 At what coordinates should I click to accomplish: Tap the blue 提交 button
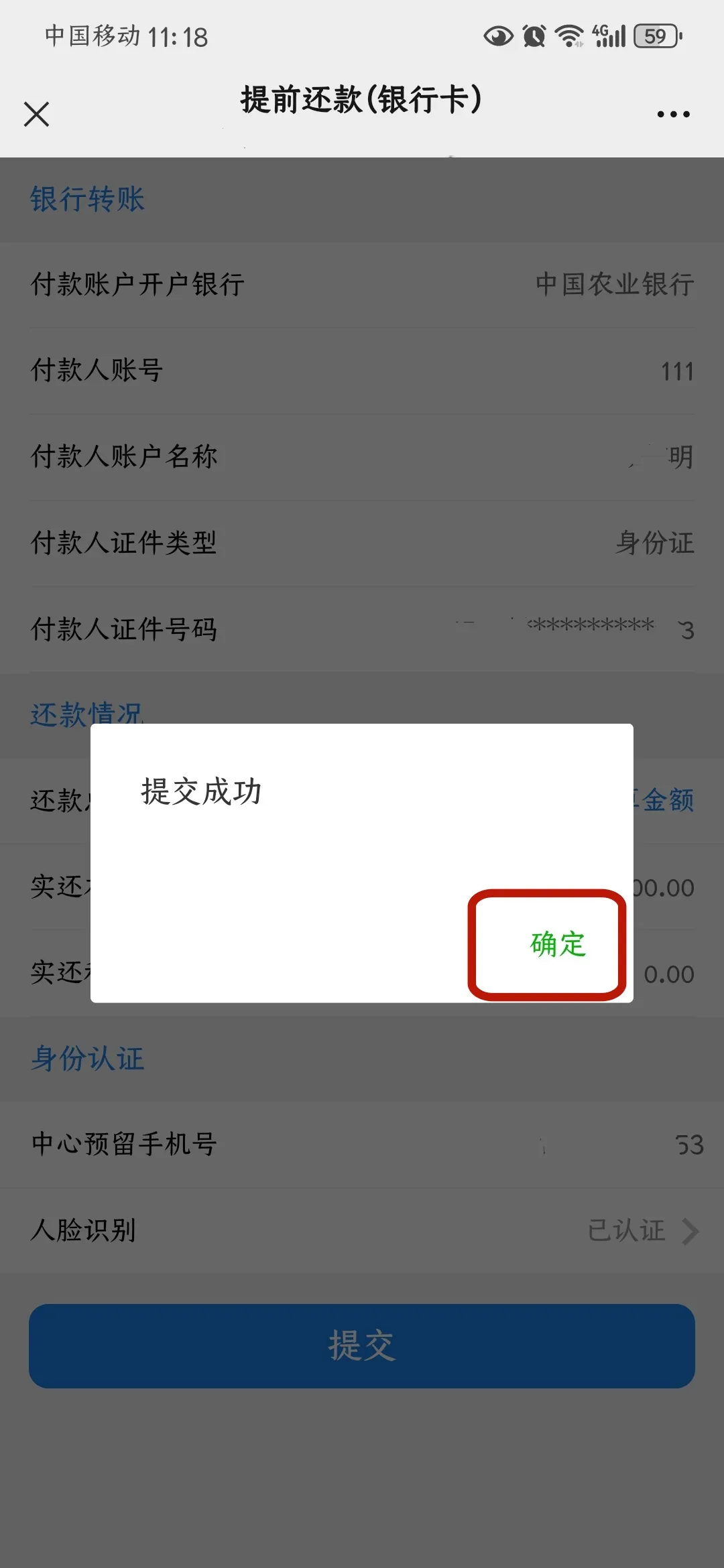click(x=362, y=1345)
